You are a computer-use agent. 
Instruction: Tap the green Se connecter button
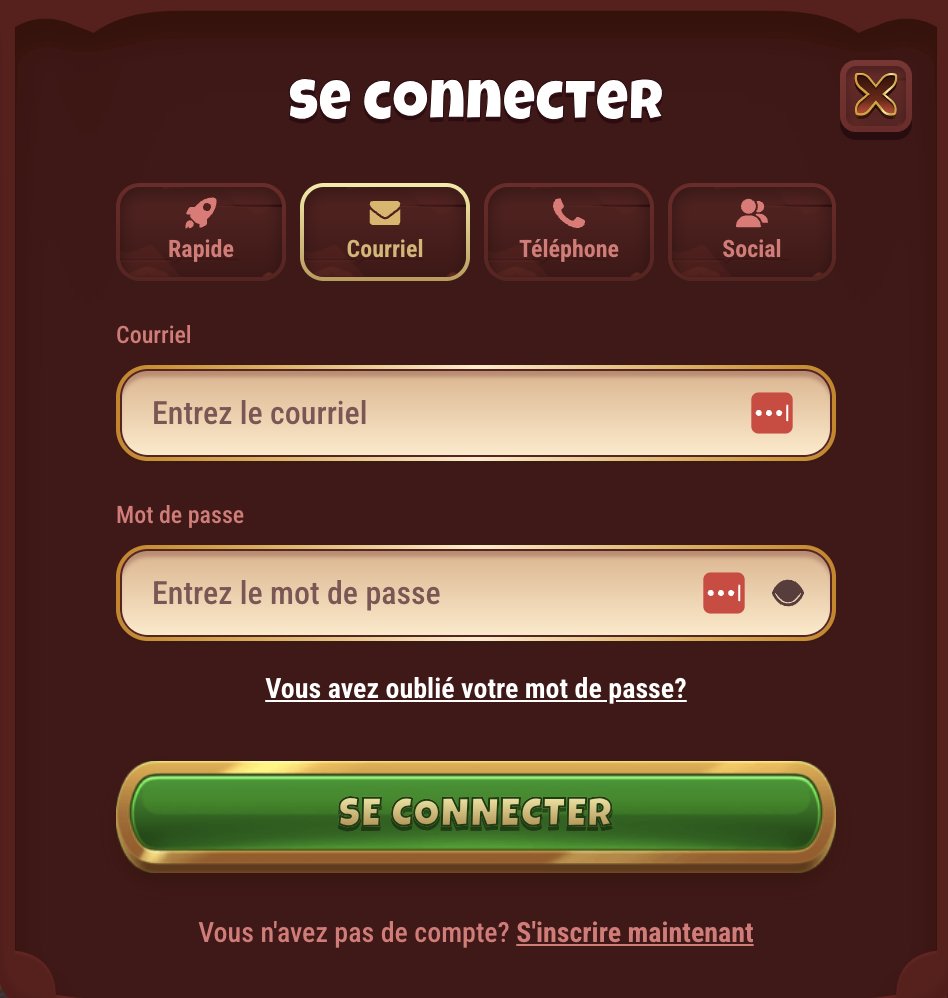(476, 813)
